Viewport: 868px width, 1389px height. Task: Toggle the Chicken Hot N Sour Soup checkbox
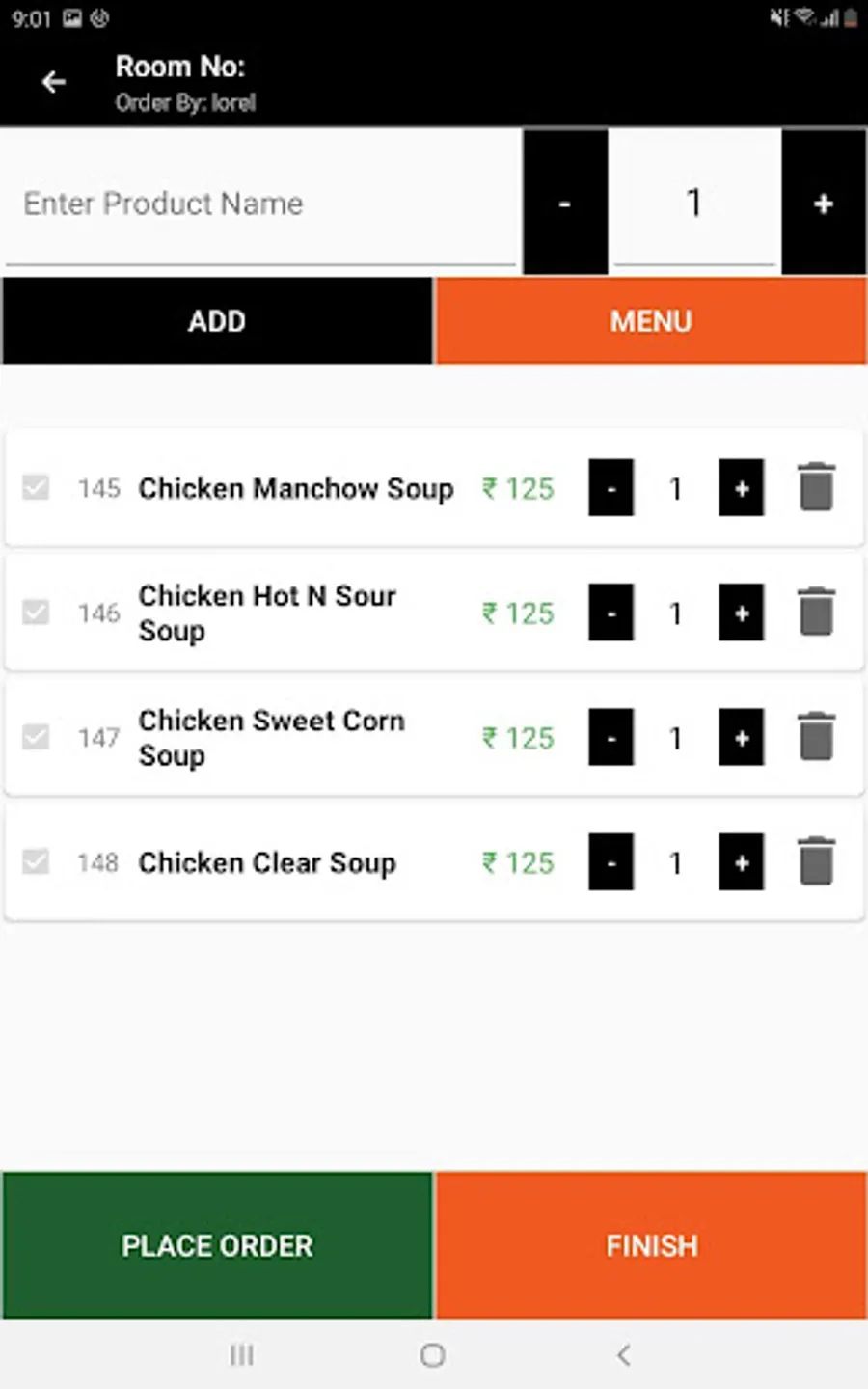(37, 613)
